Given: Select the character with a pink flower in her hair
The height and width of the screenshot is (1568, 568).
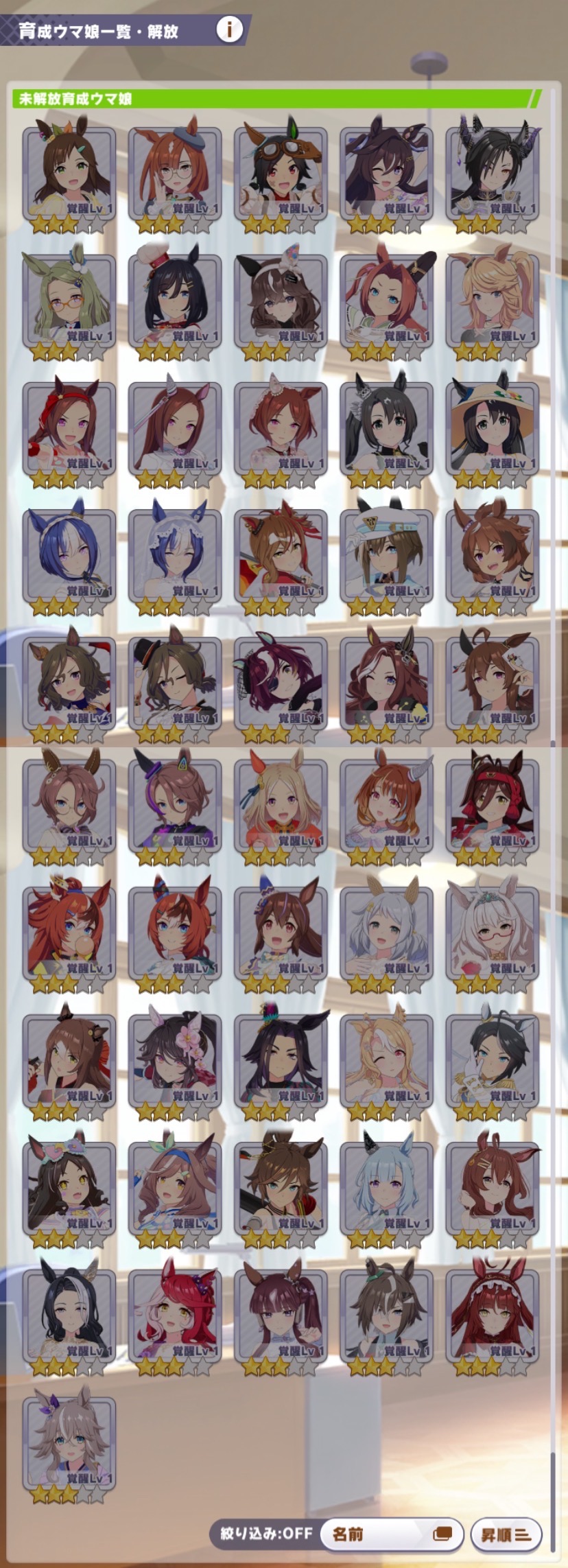Looking at the screenshot, I should [175, 1062].
